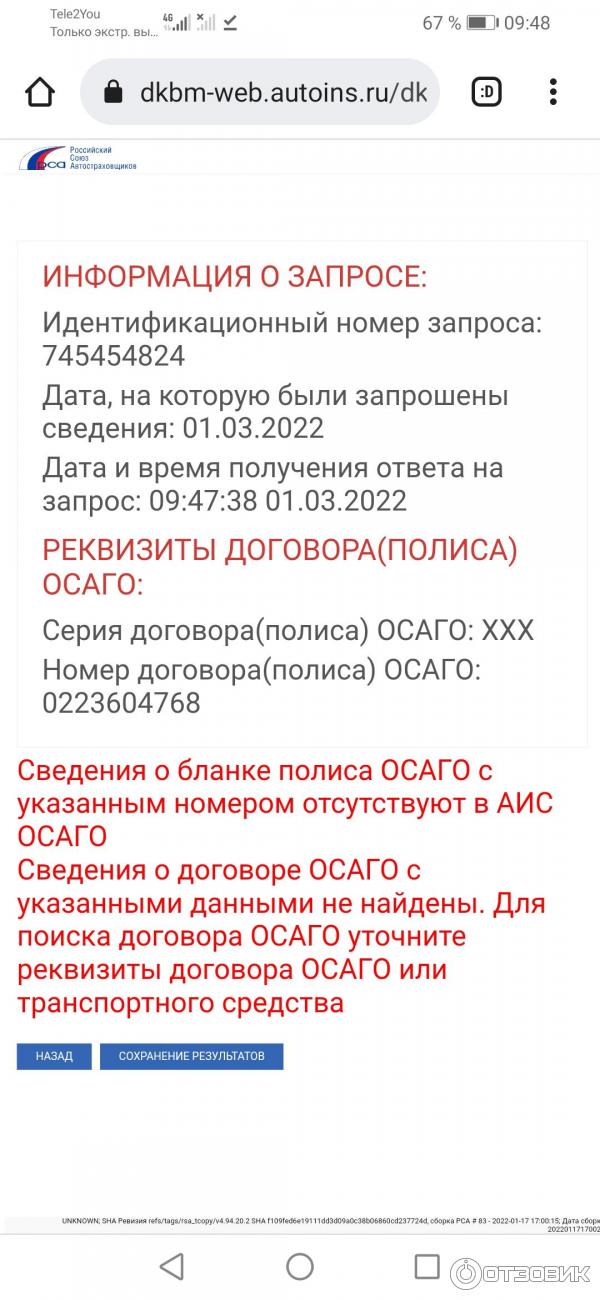The image size is (600, 1300).
Task: Go to the phone home screen
Action: (x=300, y=1267)
